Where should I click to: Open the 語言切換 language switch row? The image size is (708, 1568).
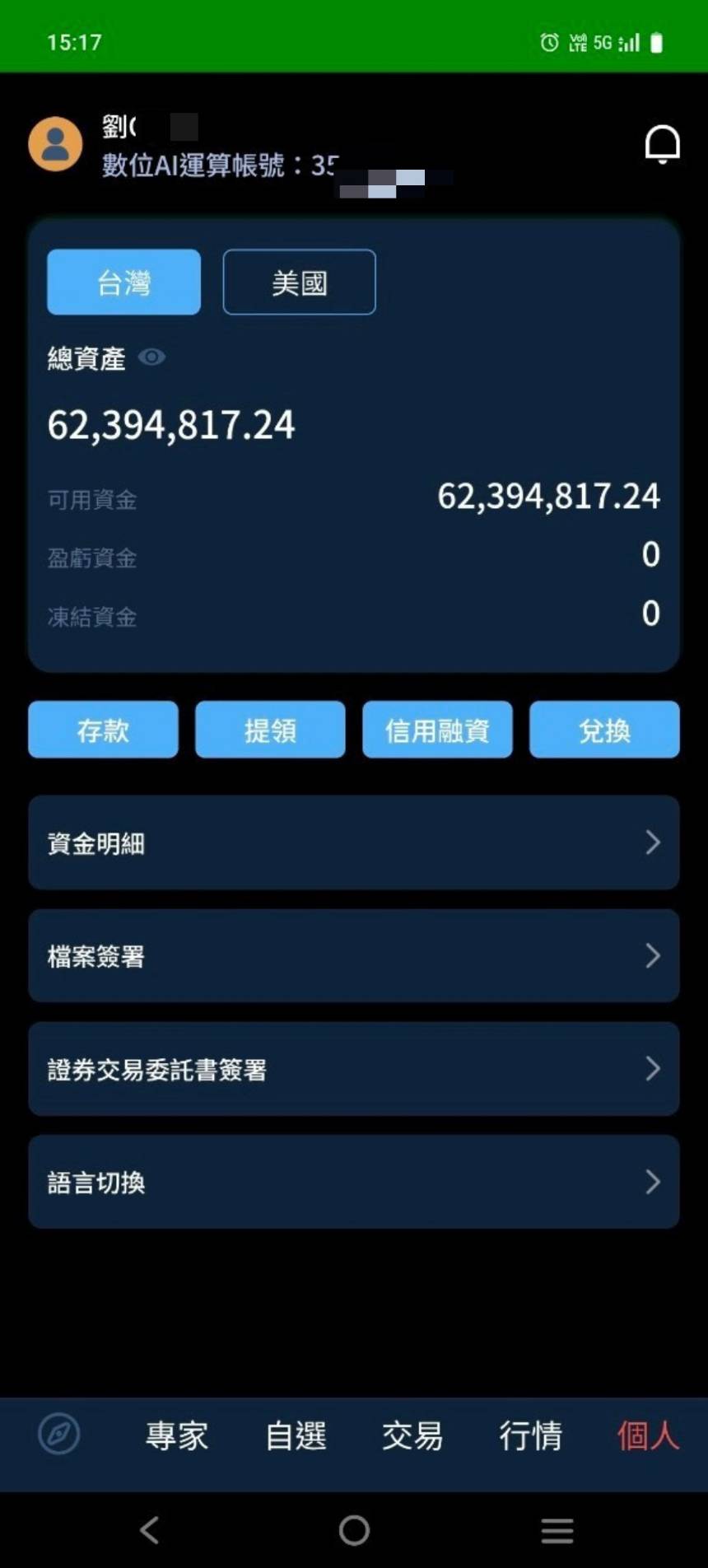[x=354, y=1182]
